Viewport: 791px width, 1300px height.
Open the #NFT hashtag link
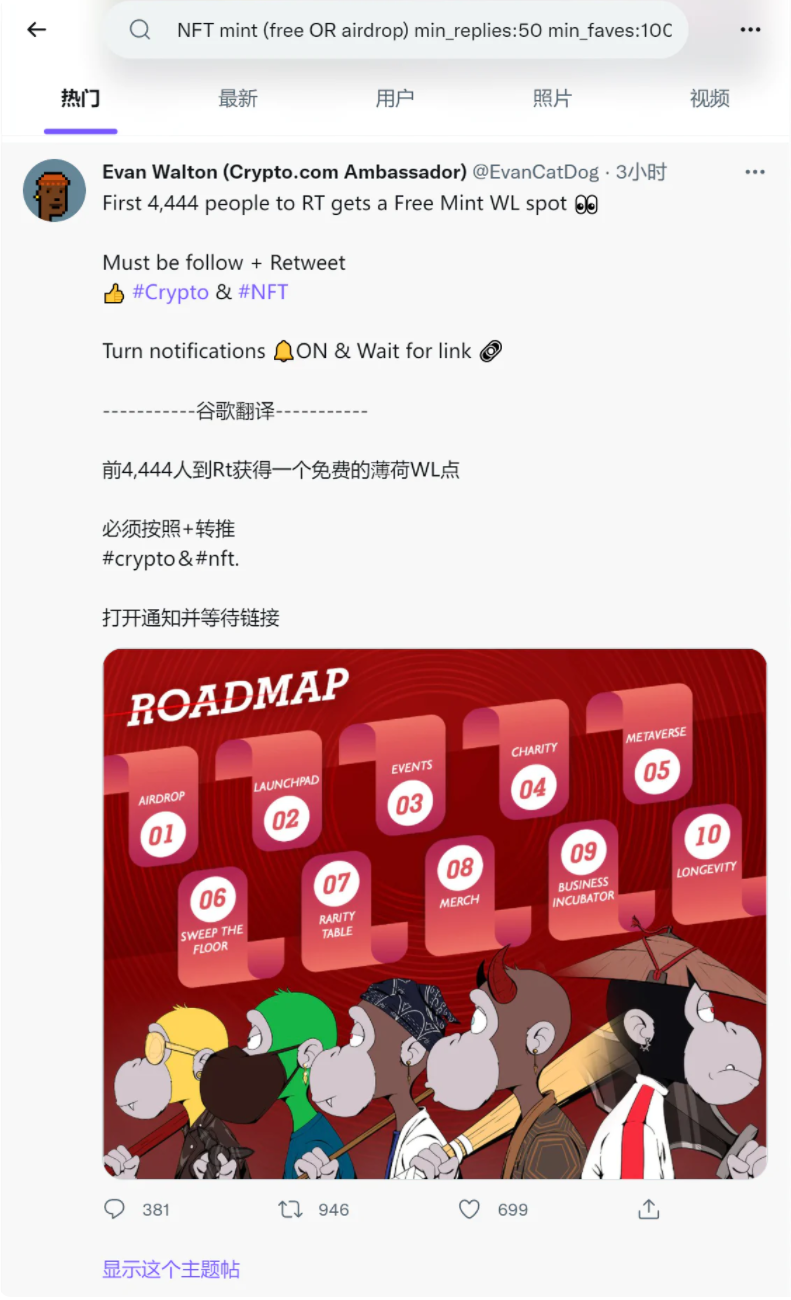[x=263, y=292]
